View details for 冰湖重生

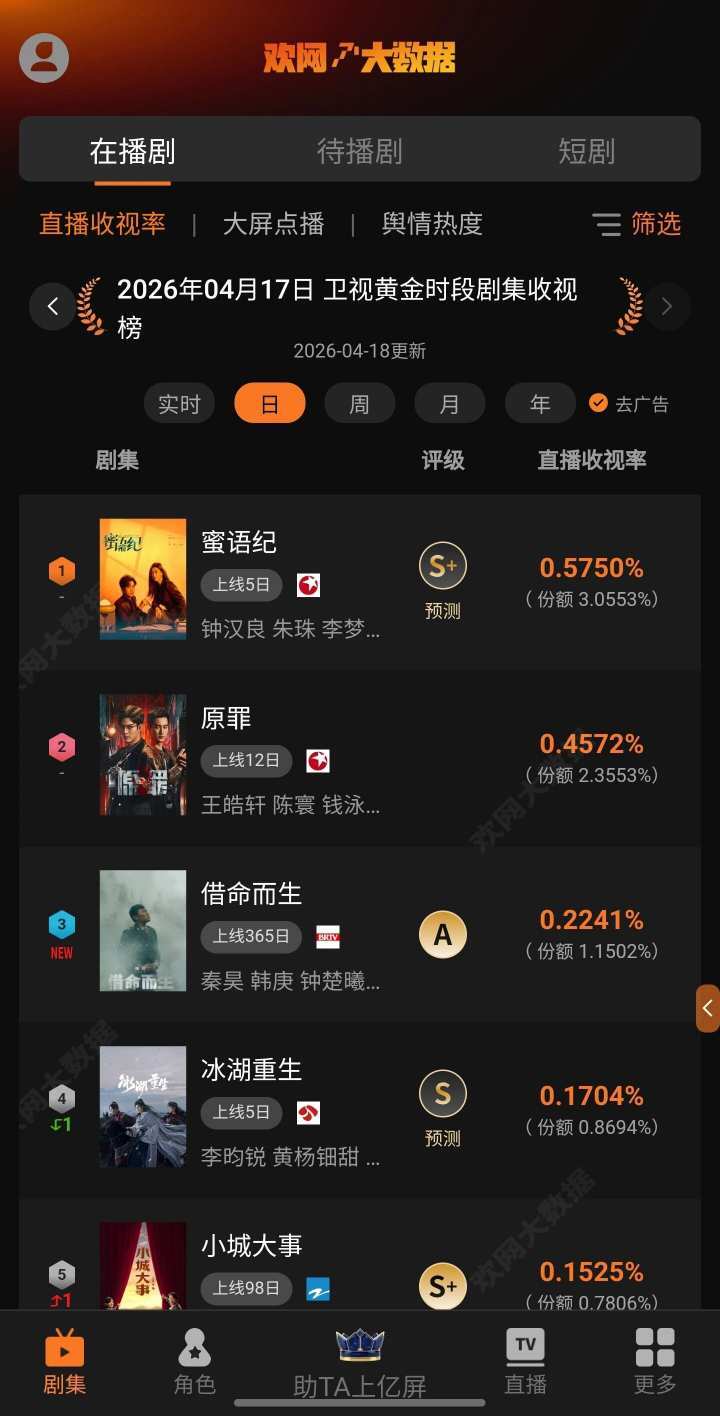click(x=251, y=1070)
